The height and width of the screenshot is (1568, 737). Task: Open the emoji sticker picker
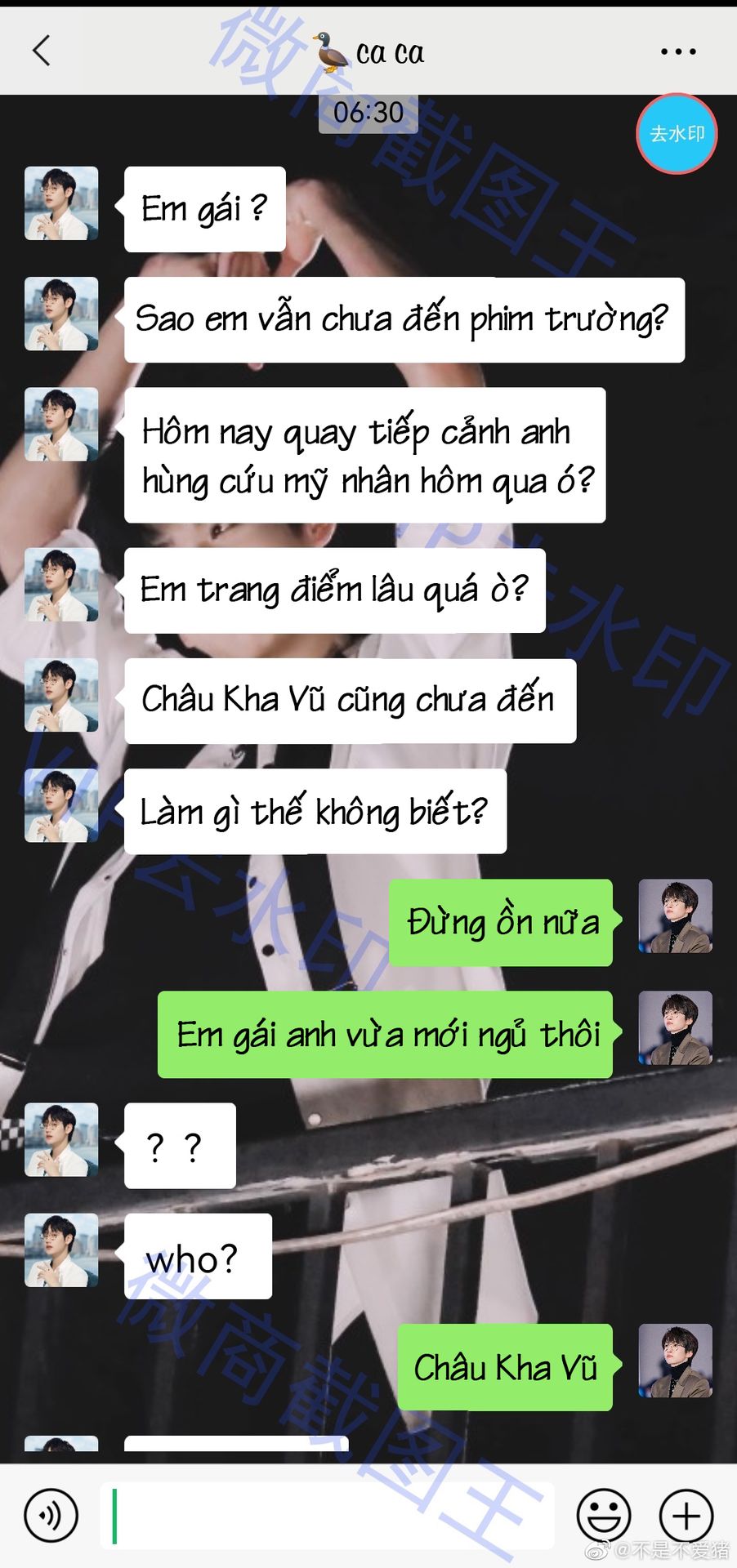(x=604, y=1516)
